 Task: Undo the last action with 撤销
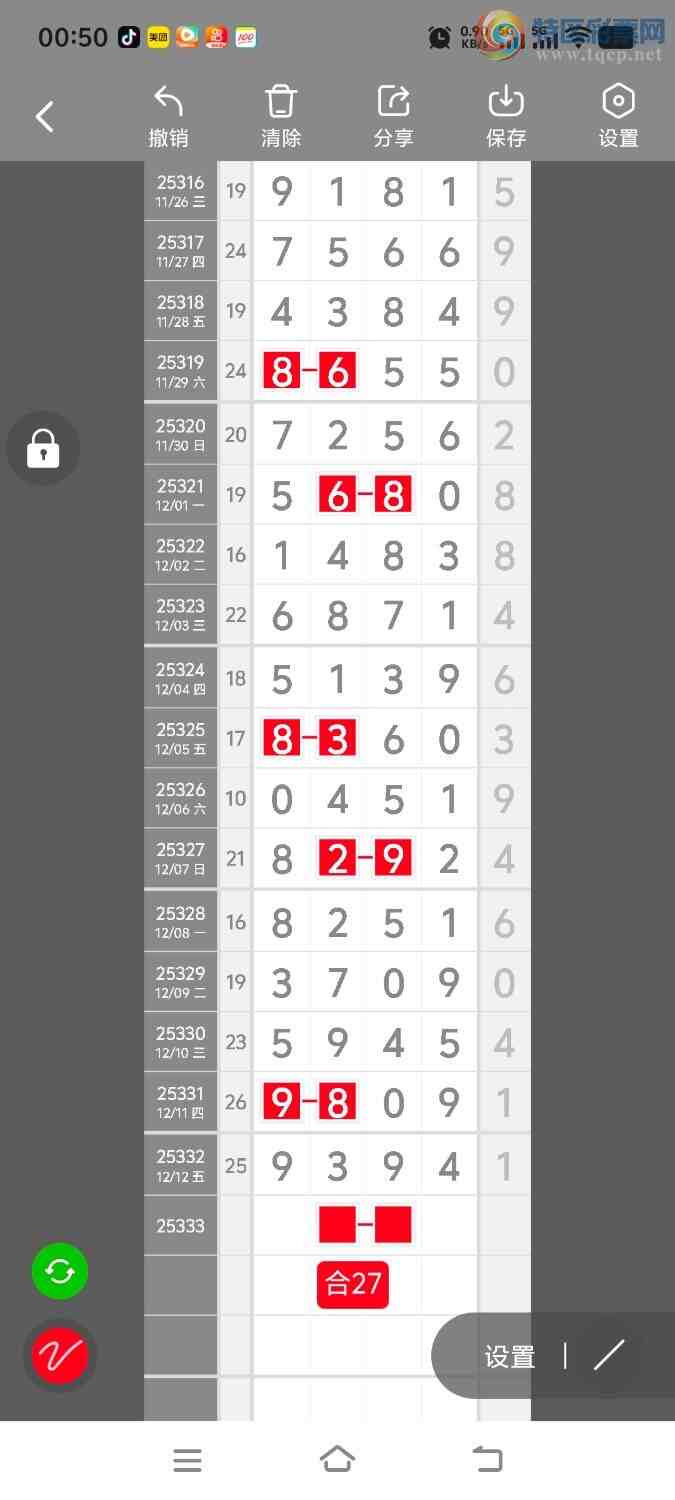click(169, 117)
